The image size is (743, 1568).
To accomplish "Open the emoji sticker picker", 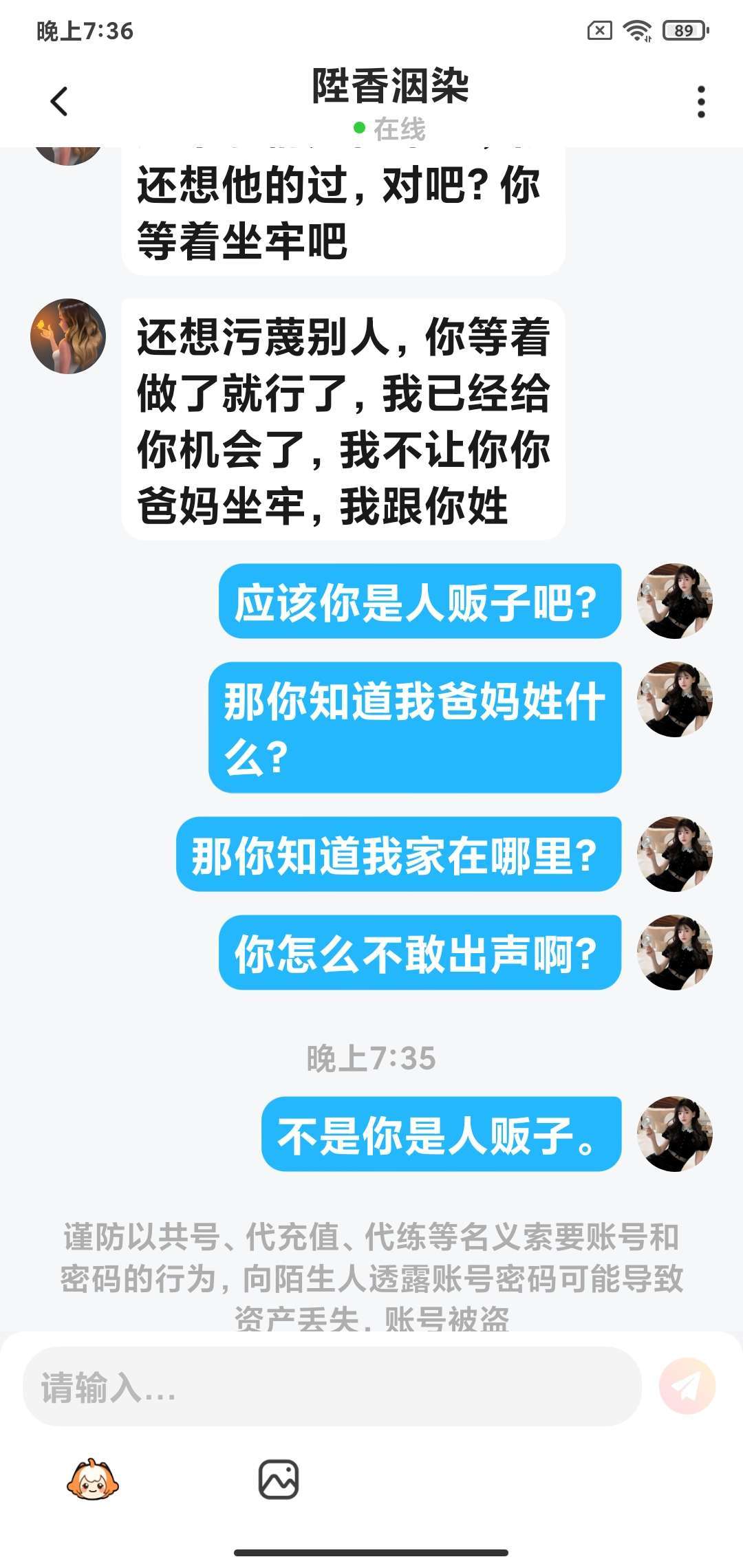I will [92, 1479].
